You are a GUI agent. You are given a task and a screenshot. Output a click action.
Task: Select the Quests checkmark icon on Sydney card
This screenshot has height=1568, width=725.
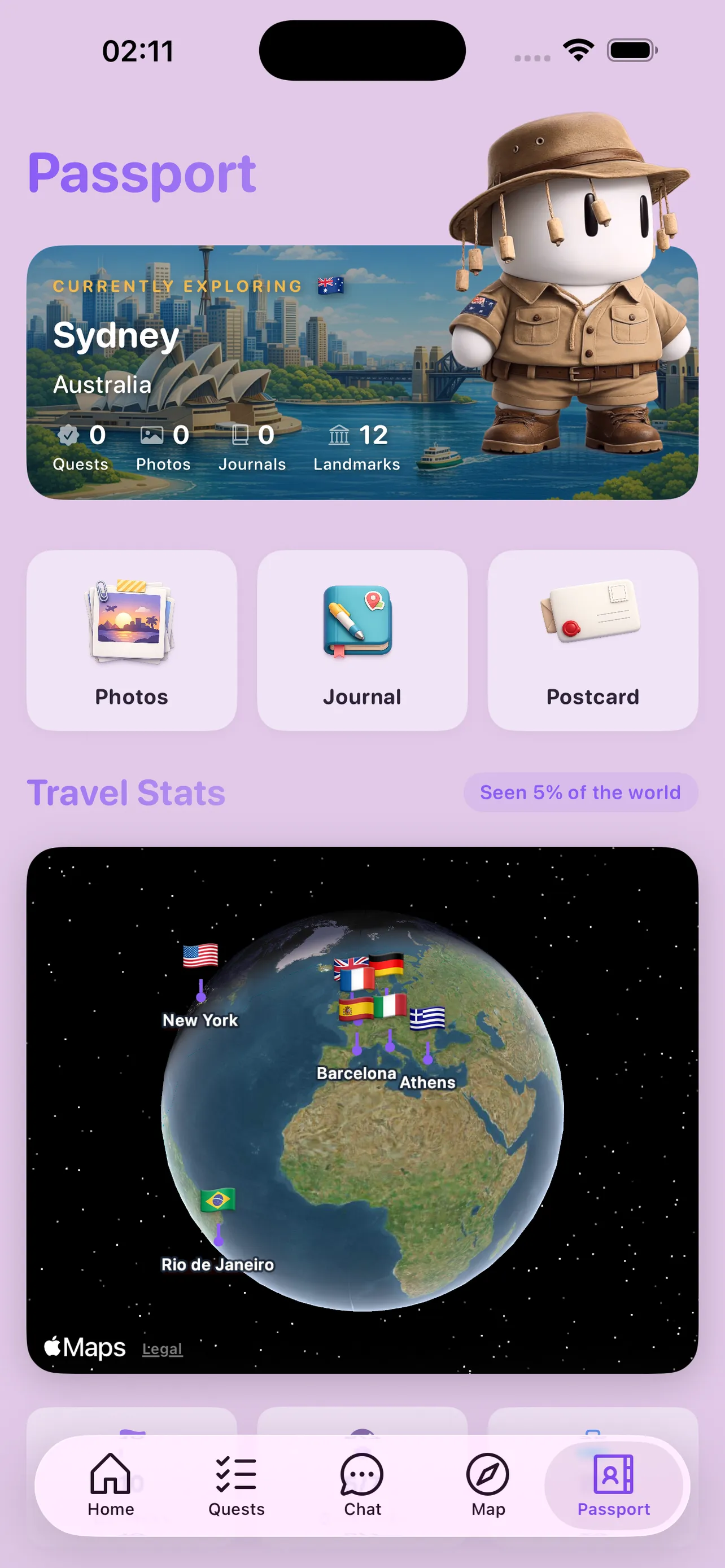[x=69, y=435]
